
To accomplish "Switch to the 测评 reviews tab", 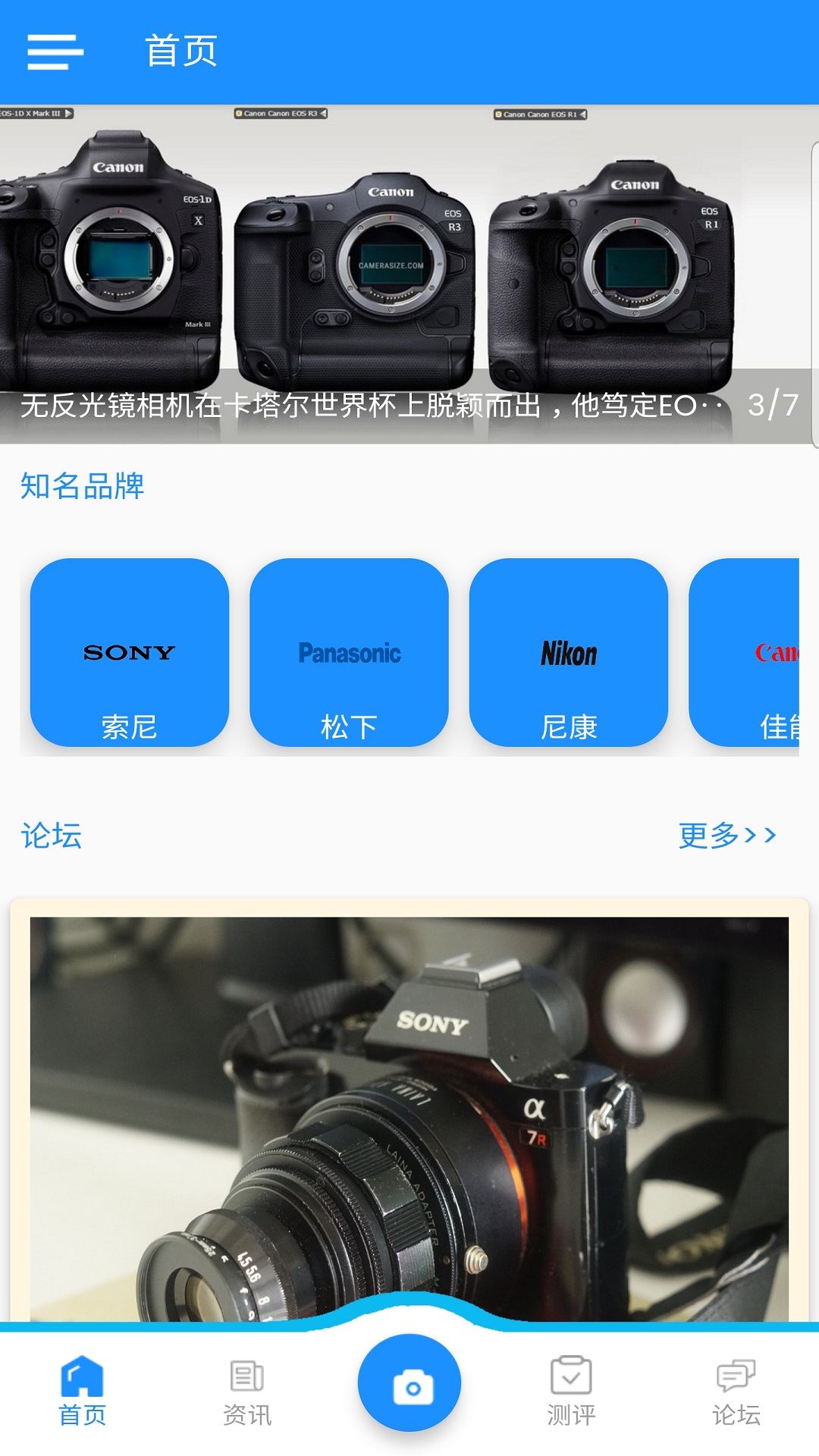I will [x=571, y=1392].
